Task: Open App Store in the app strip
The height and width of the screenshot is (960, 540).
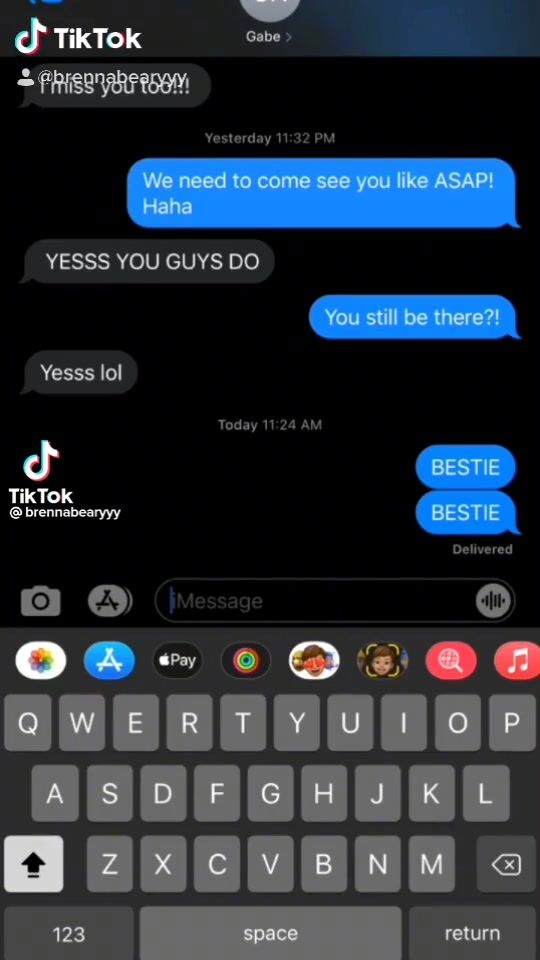Action: (110, 660)
